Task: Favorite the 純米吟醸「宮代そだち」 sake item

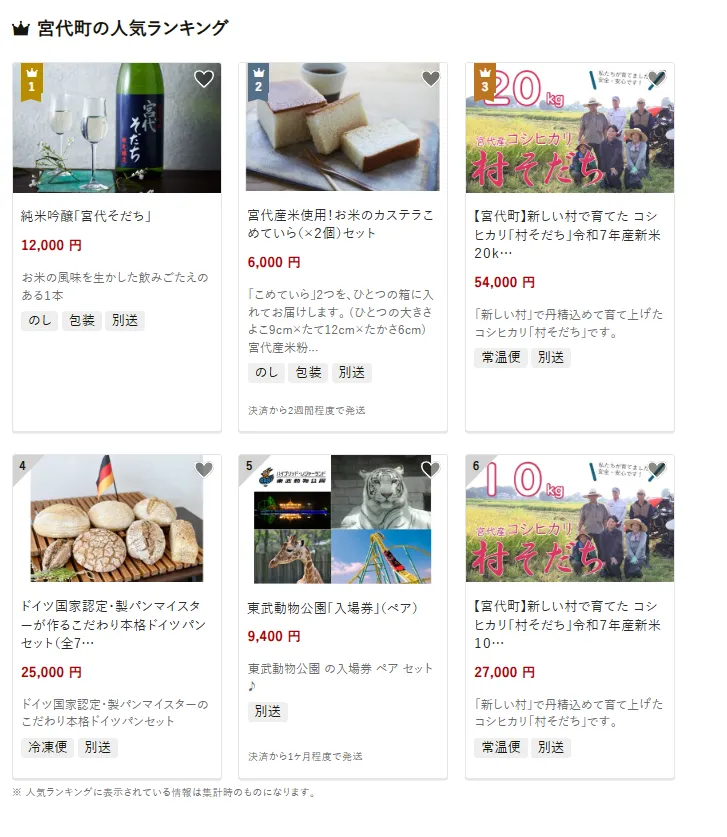Action: 204,79
